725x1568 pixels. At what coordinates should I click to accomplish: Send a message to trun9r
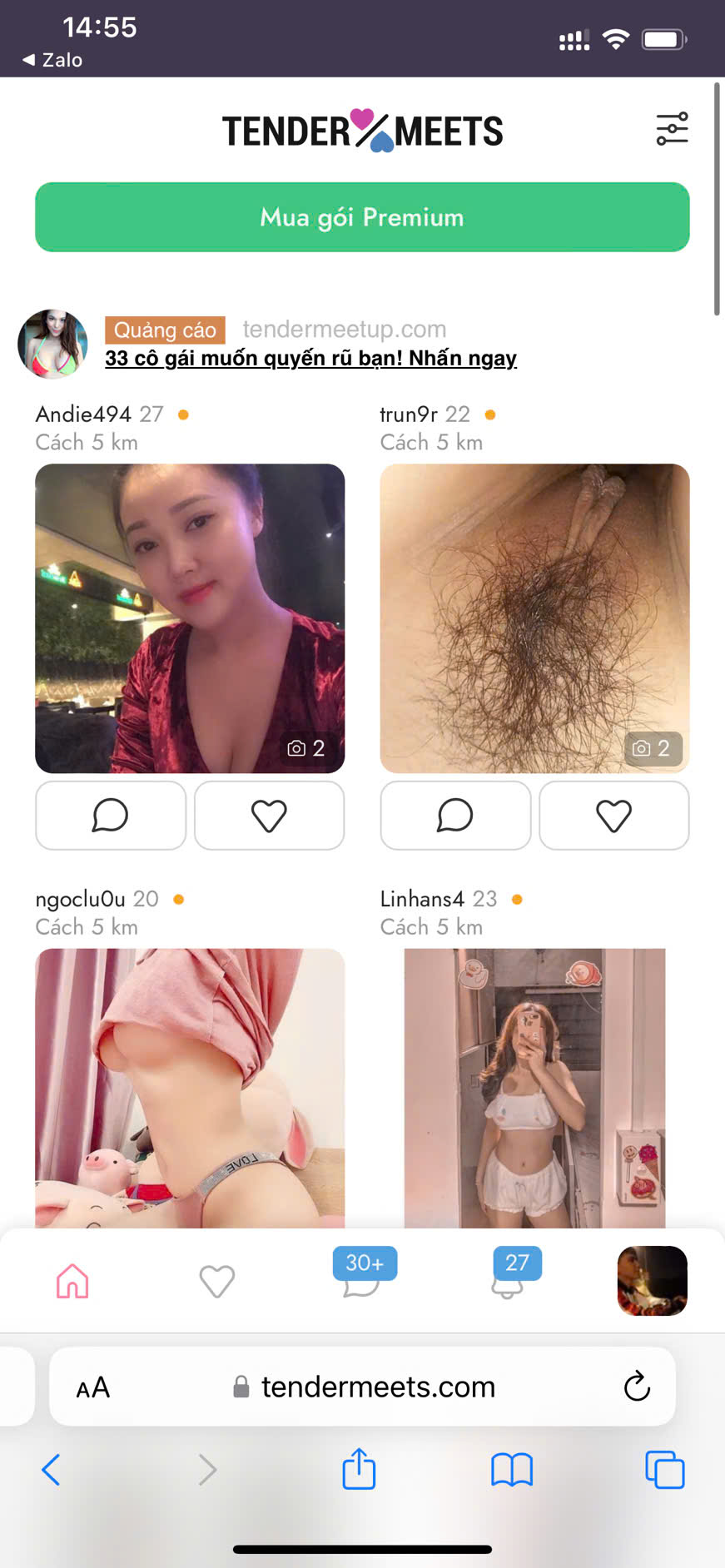[455, 816]
